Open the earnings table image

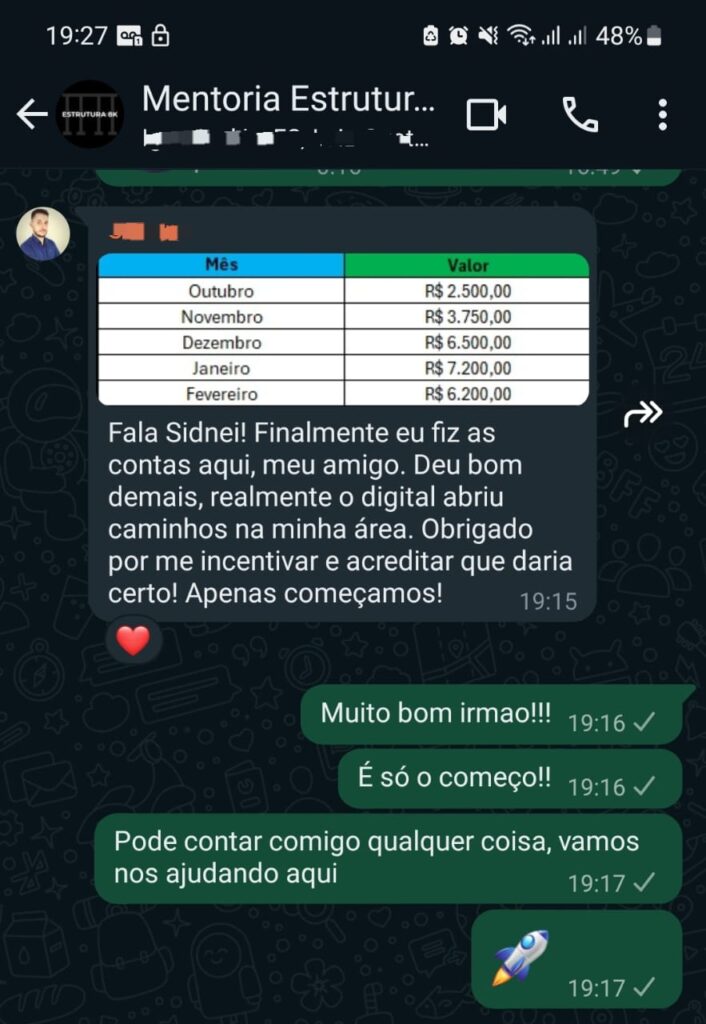(344, 329)
